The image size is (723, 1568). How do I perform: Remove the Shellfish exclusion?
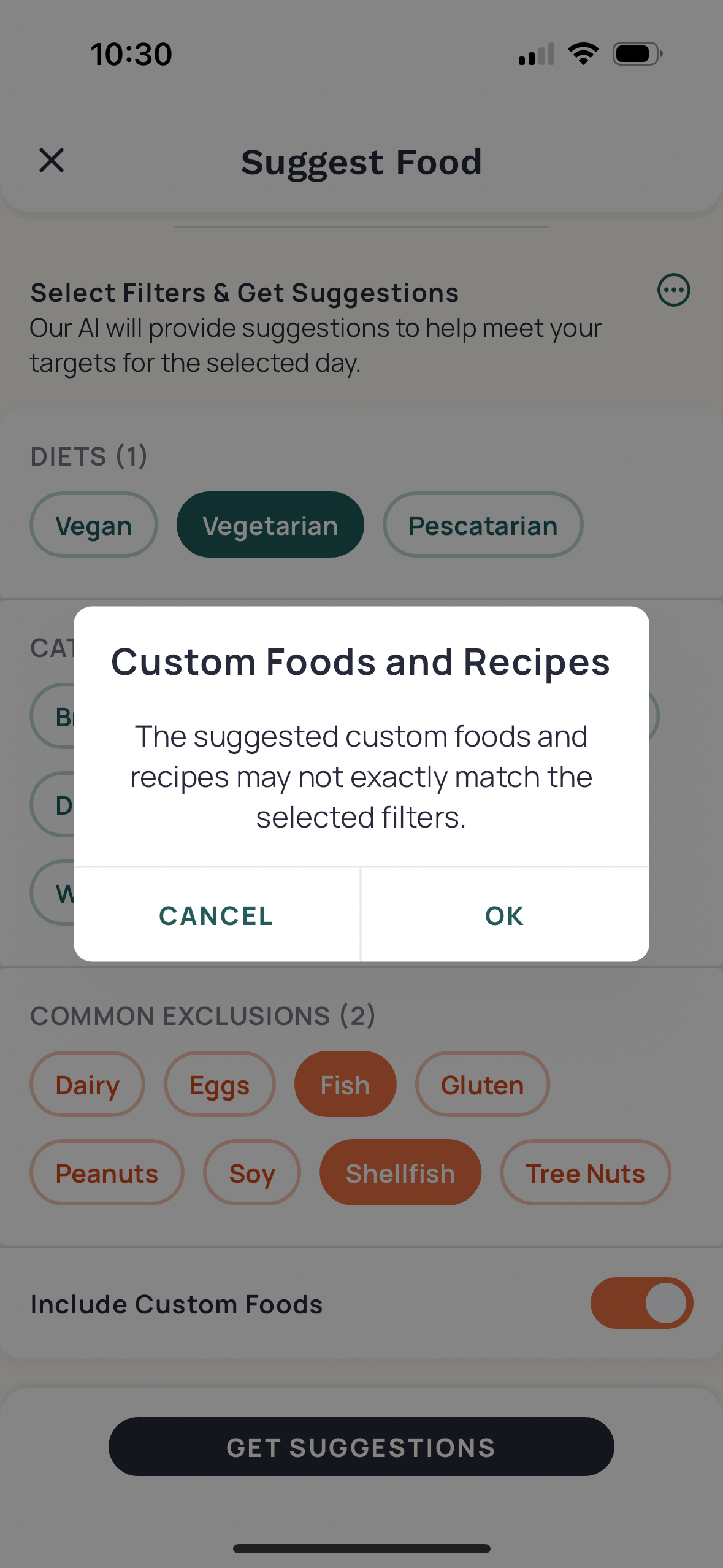tap(400, 1173)
